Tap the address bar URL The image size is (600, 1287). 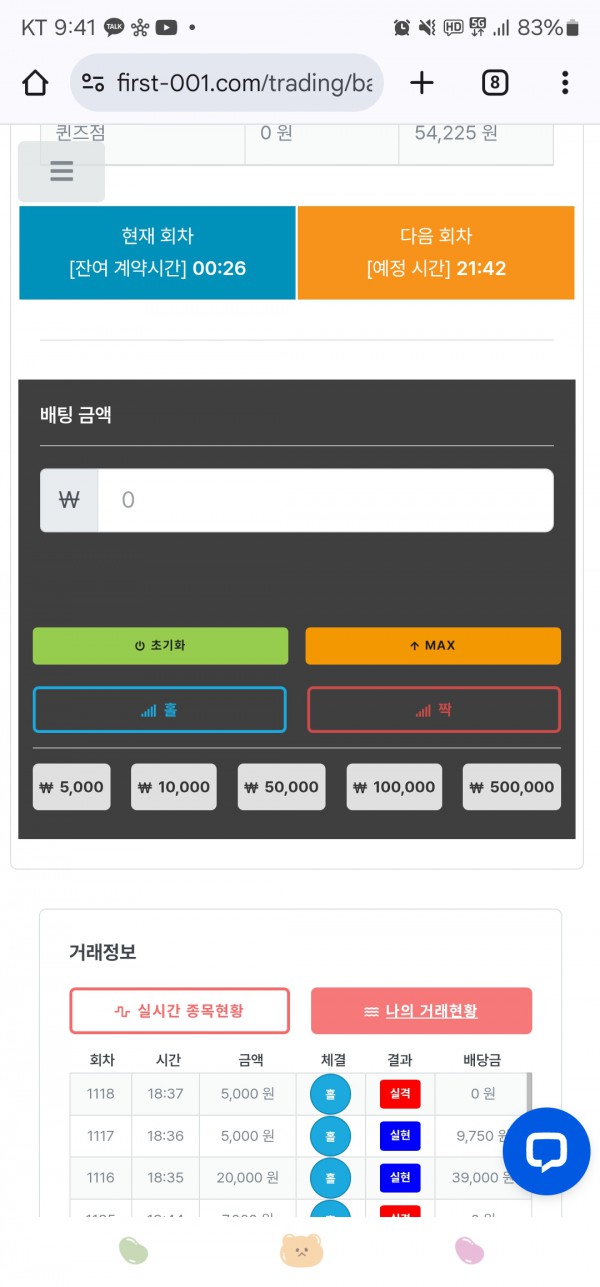point(240,83)
